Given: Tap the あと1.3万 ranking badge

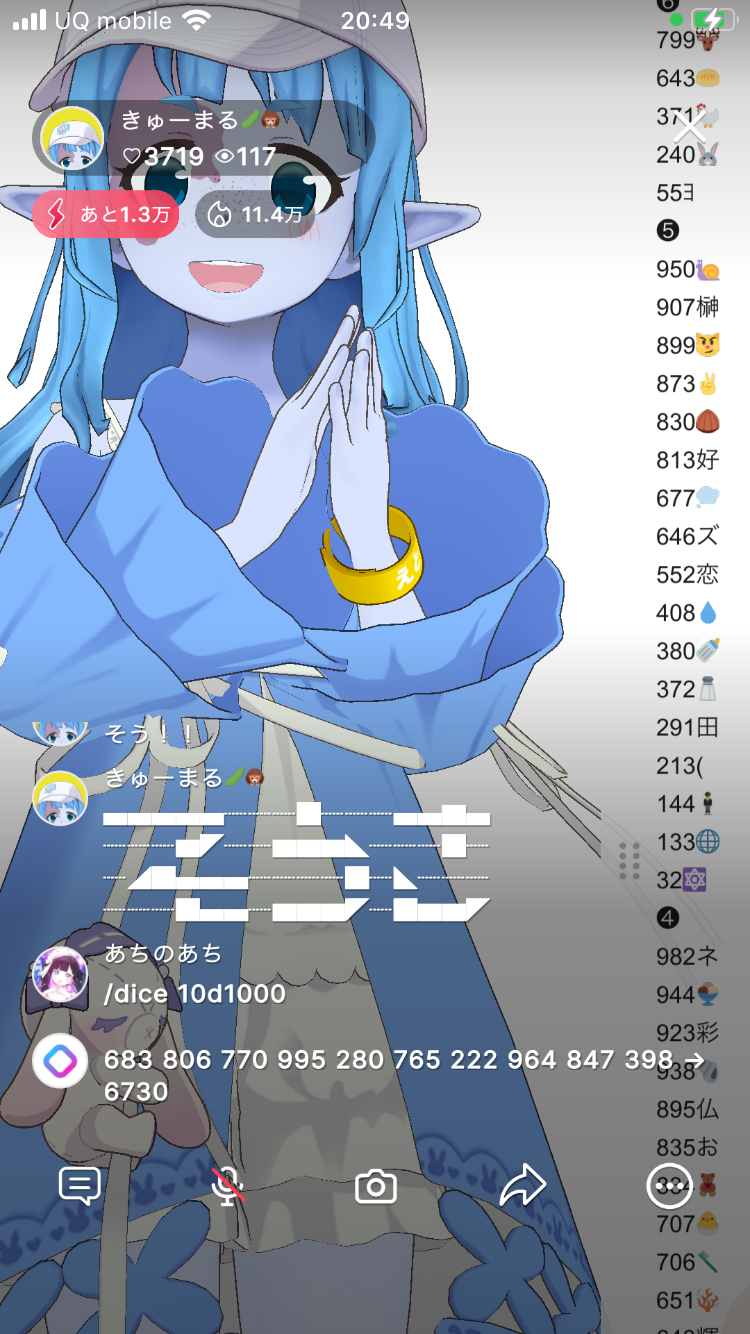Looking at the screenshot, I should click(105, 214).
